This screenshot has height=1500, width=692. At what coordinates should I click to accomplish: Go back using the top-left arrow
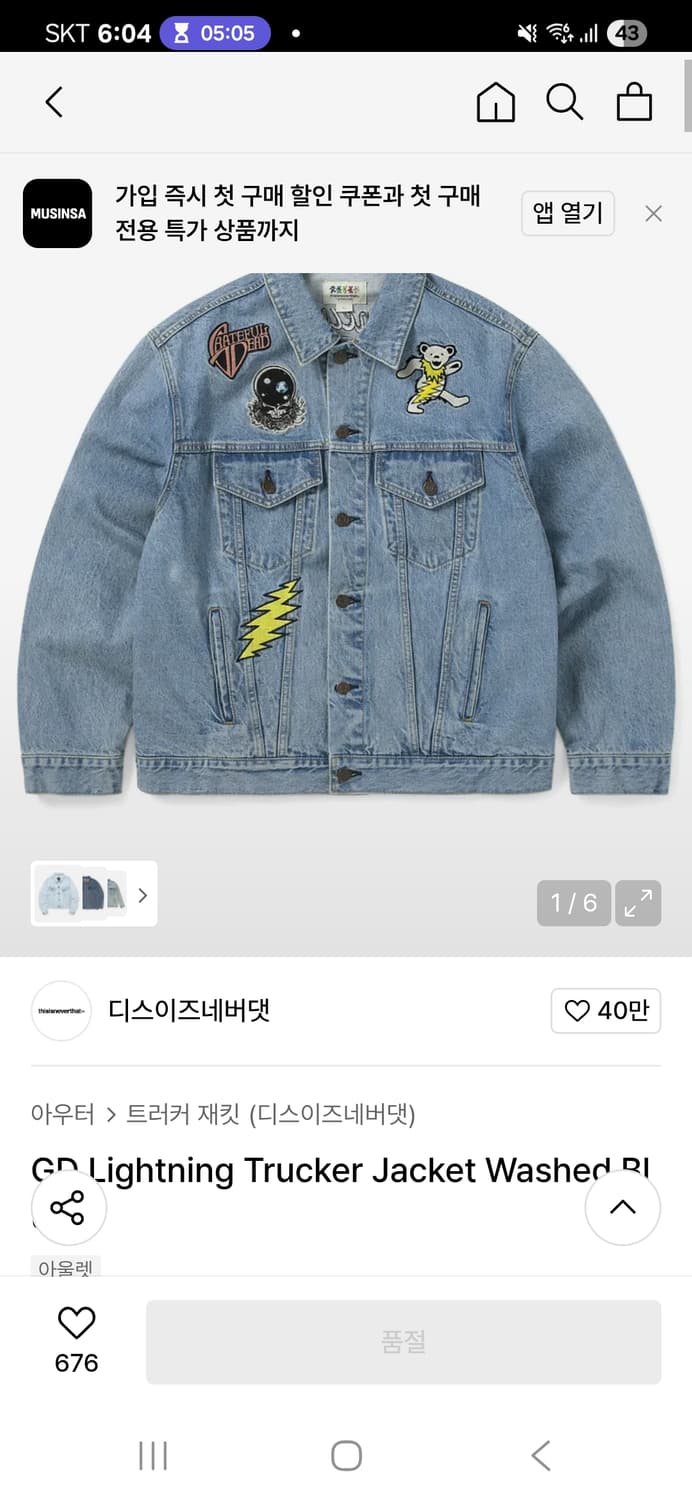(x=54, y=102)
